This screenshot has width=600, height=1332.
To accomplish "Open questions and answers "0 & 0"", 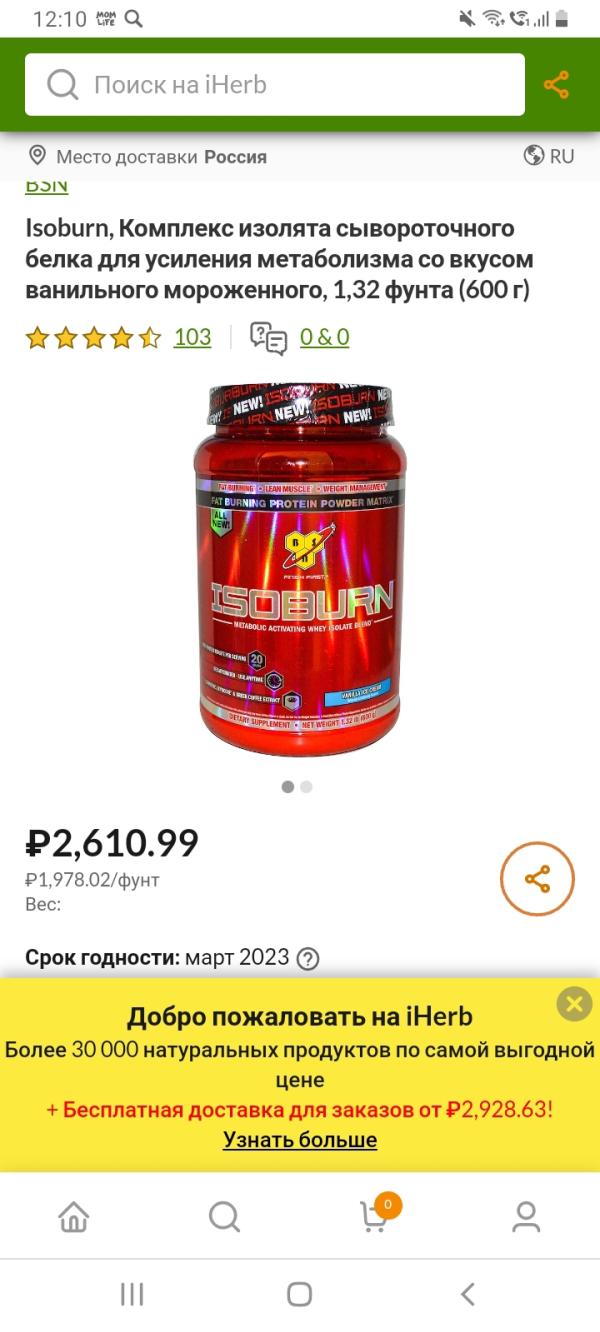I will pyautogui.click(x=324, y=337).
